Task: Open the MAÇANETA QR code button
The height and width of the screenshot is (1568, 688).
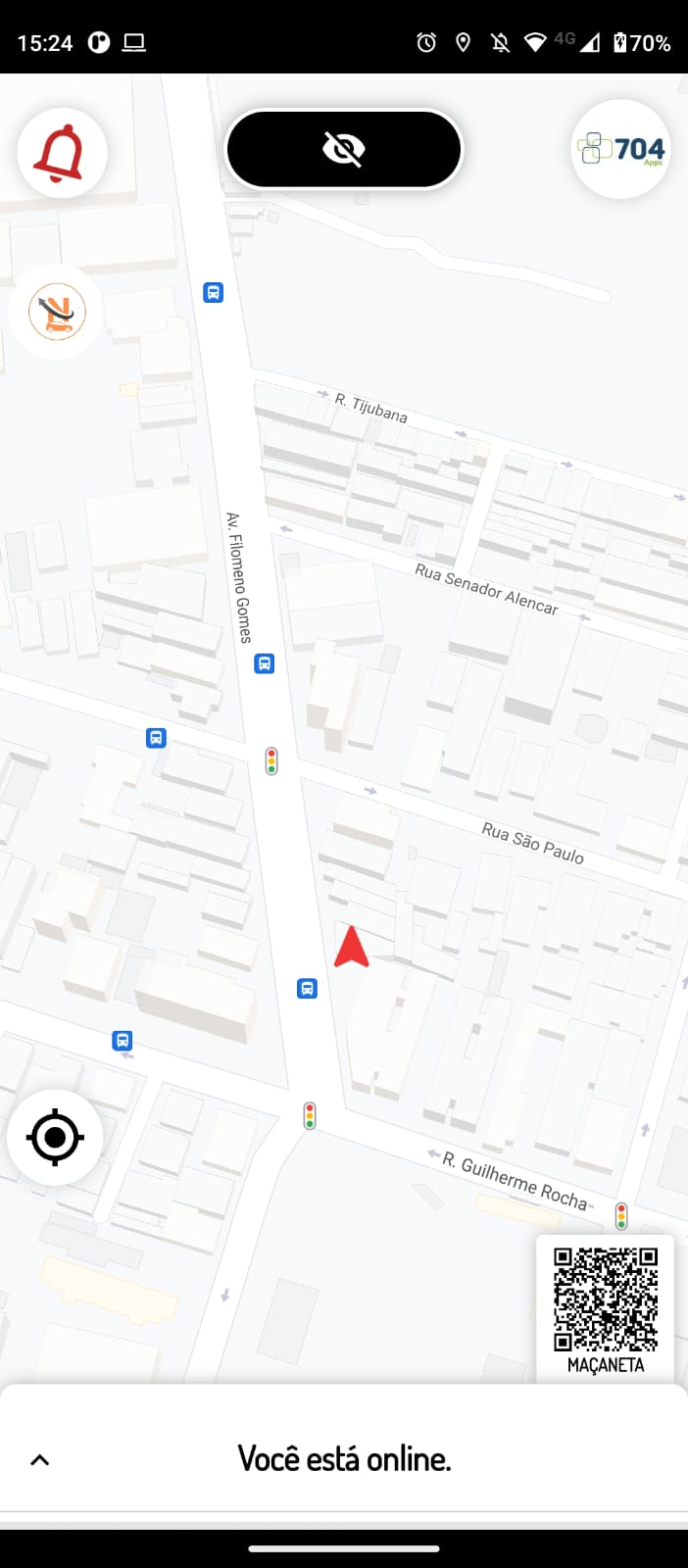Action: point(605,1309)
